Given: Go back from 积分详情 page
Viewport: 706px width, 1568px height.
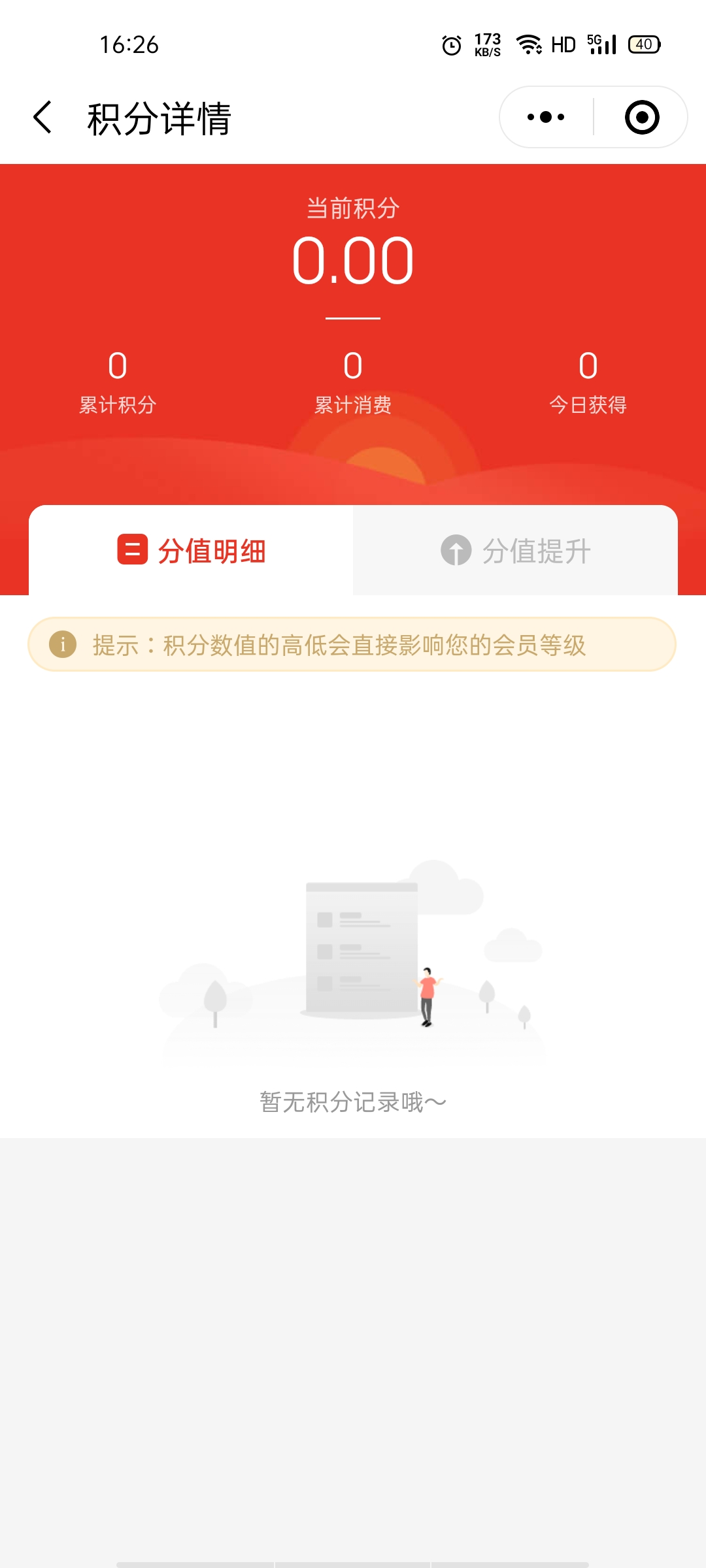Looking at the screenshot, I should pyautogui.click(x=43, y=118).
